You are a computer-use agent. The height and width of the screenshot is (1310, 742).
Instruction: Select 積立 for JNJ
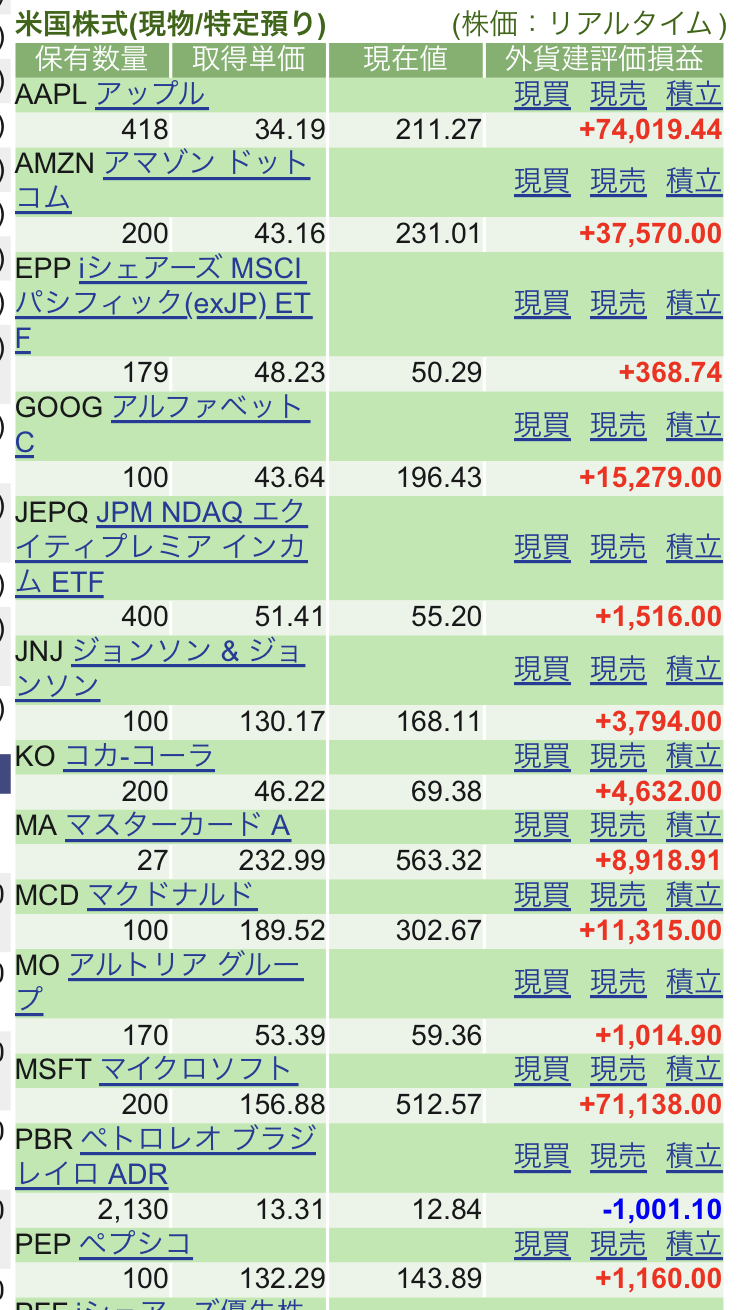point(694,669)
